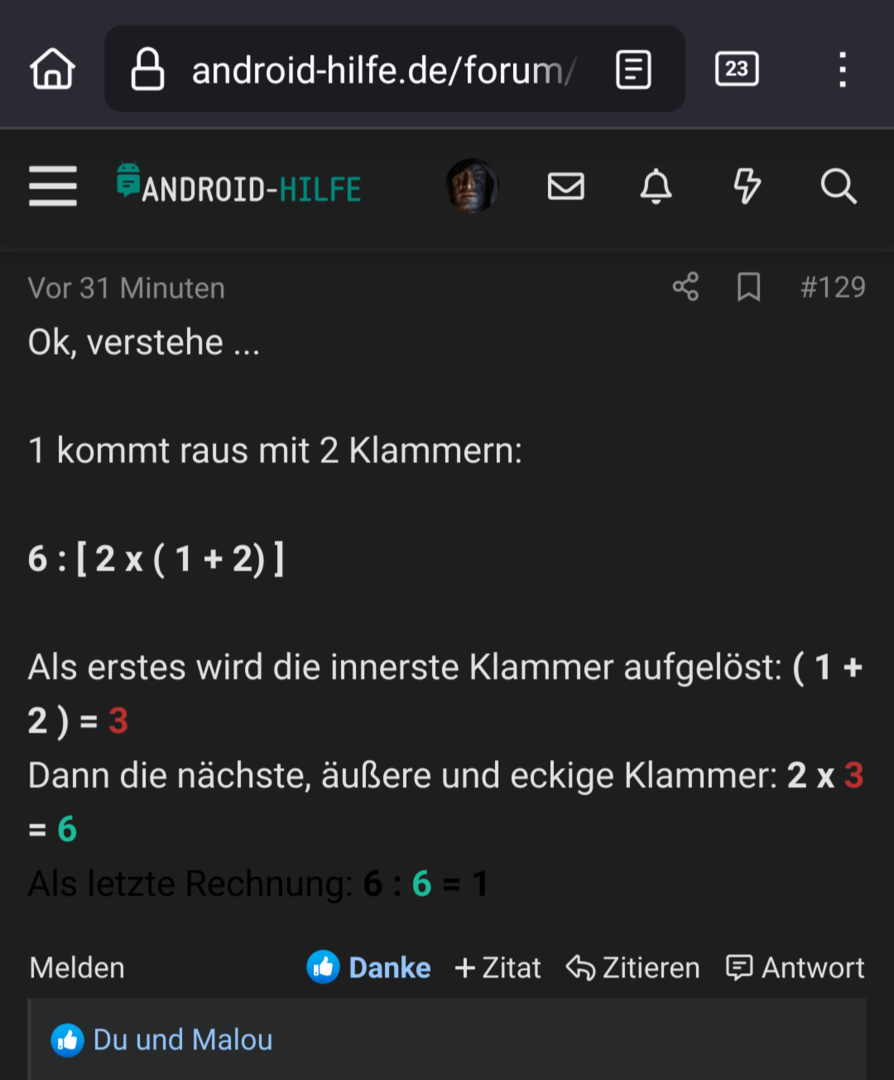The height and width of the screenshot is (1080, 894).
Task: Show what's new via lightning icon
Action: (747, 186)
